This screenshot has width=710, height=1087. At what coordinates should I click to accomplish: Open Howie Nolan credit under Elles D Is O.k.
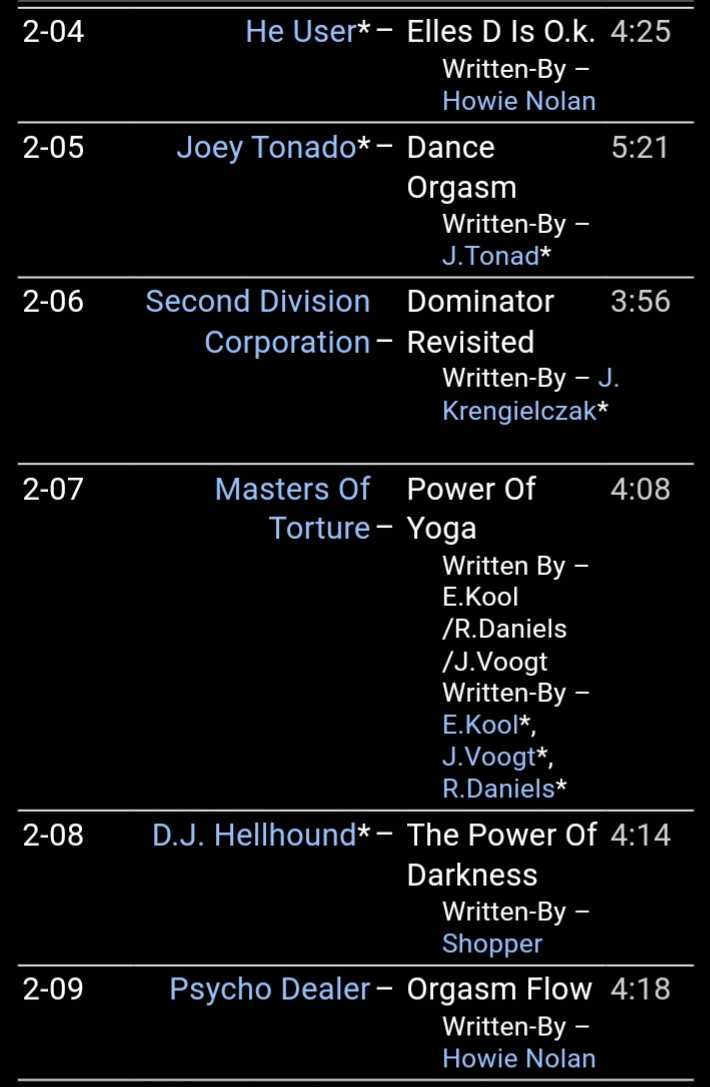tap(518, 101)
